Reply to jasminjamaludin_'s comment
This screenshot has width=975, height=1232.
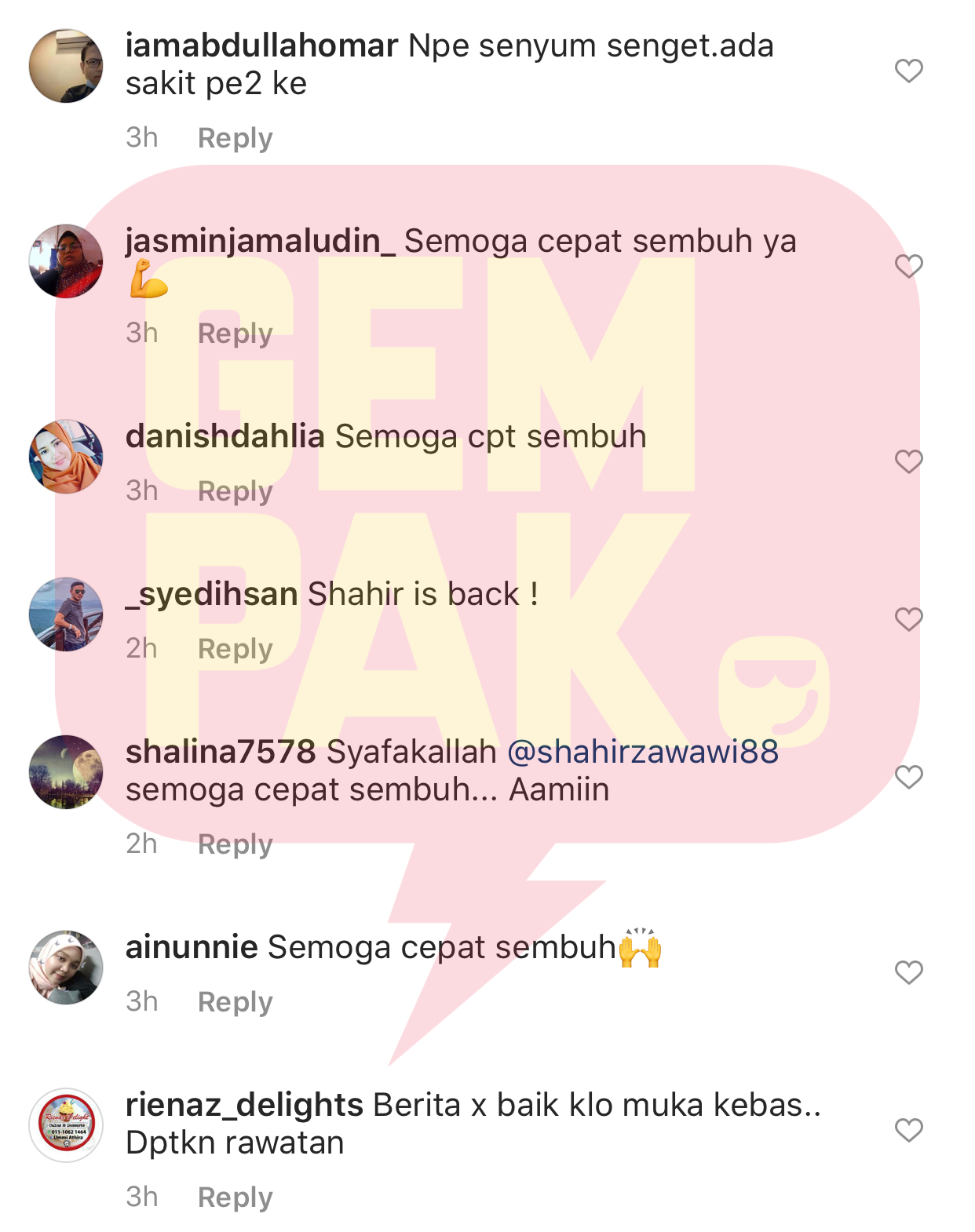coord(235,334)
